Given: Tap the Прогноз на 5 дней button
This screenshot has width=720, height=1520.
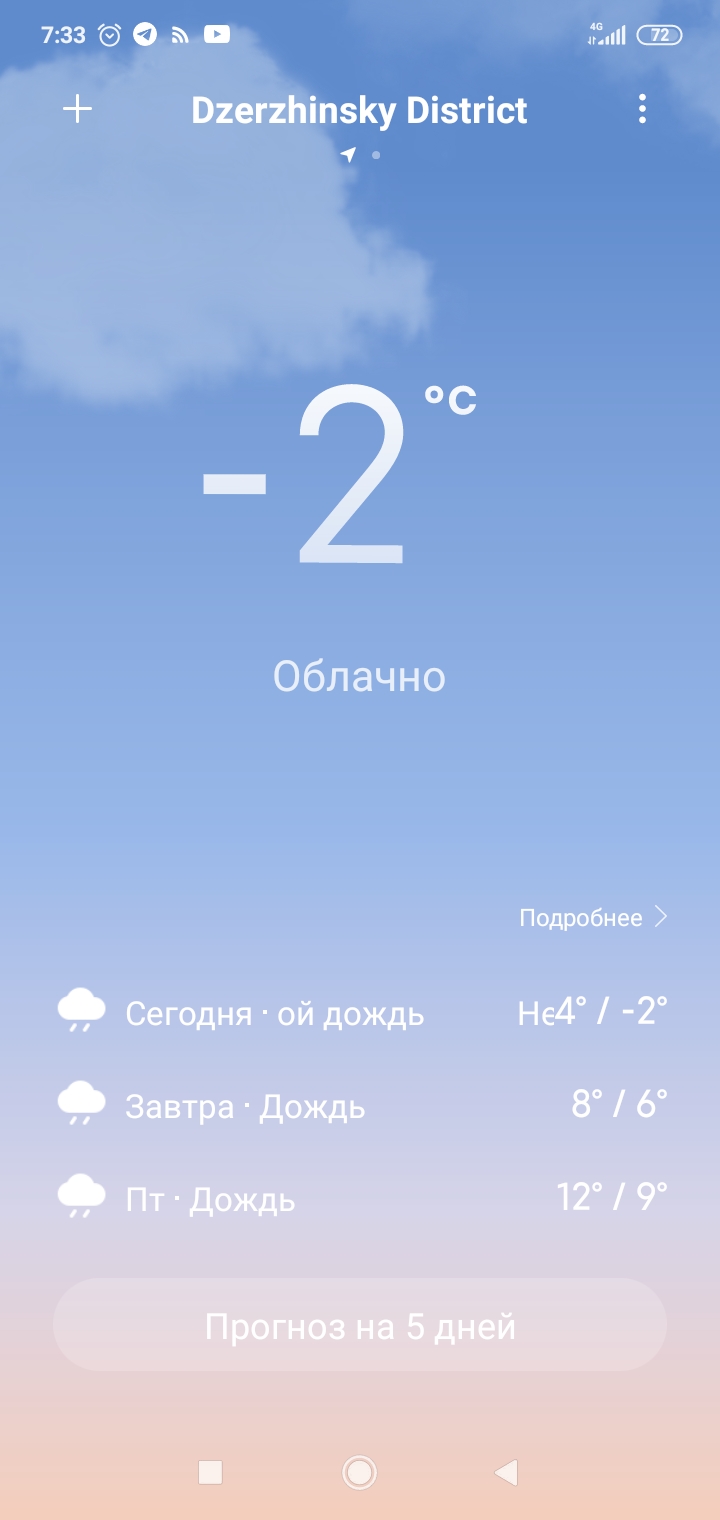Looking at the screenshot, I should pyautogui.click(x=360, y=1326).
